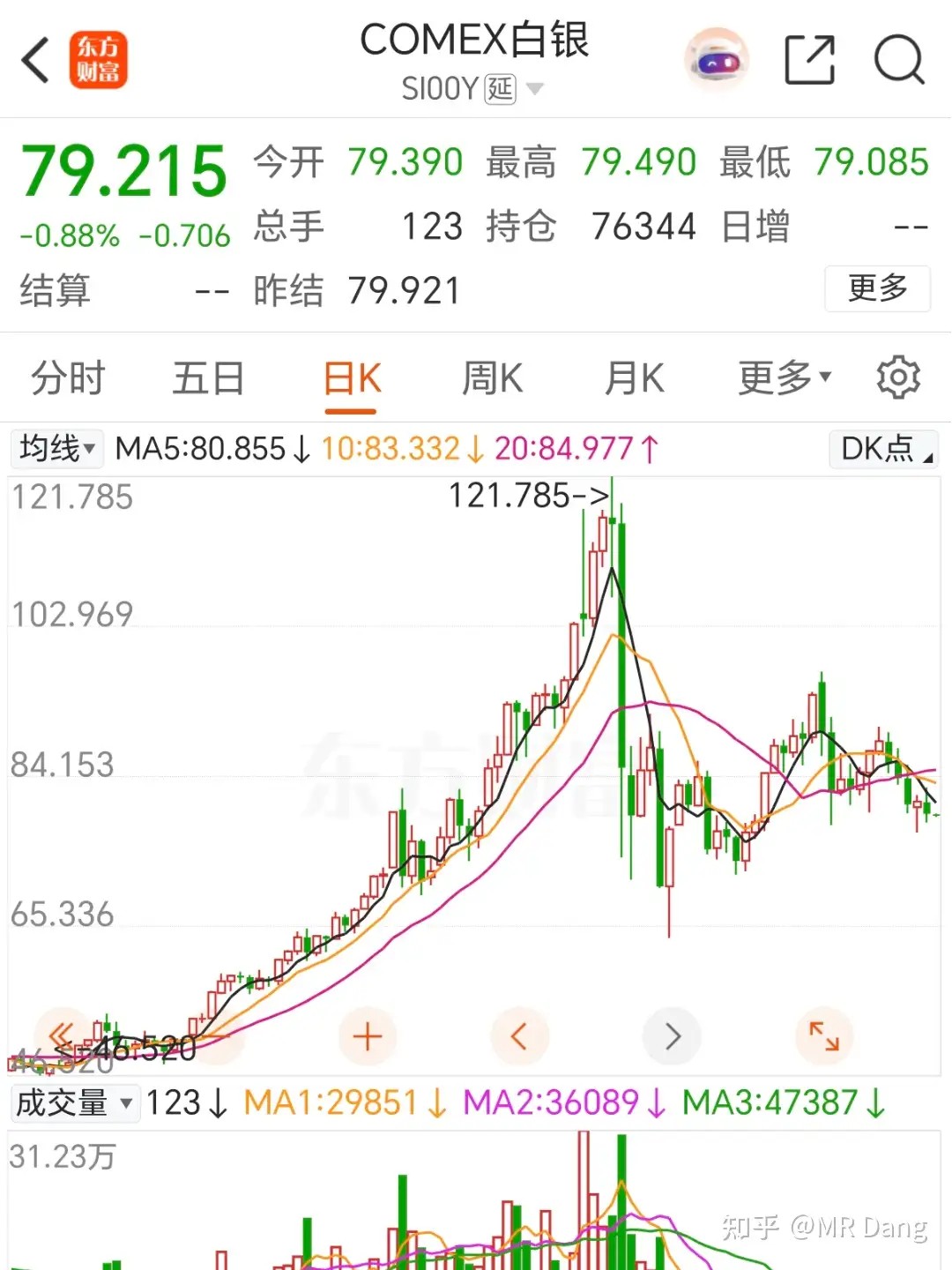Switch to the 分时 tab

tap(66, 377)
